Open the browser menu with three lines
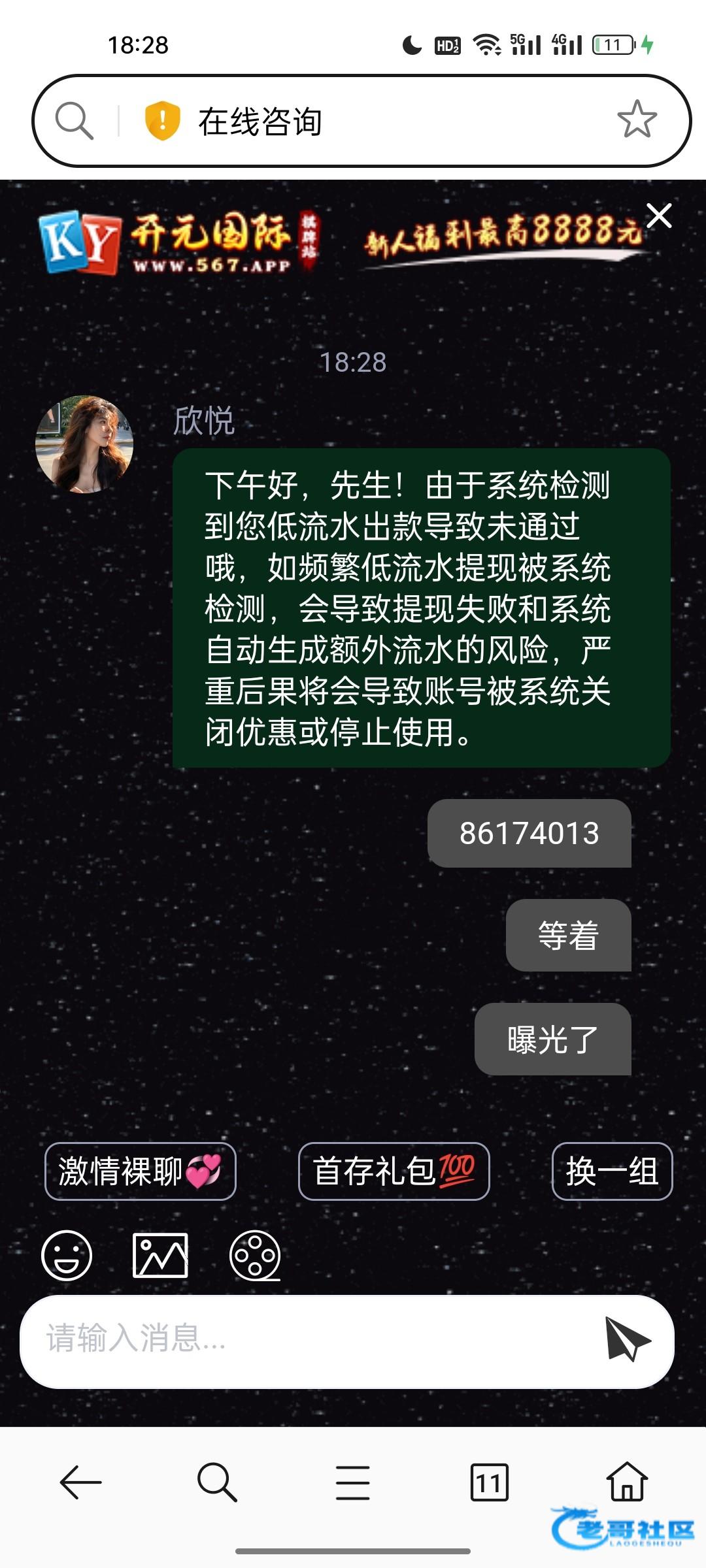The width and height of the screenshot is (706, 1568). [x=353, y=1482]
